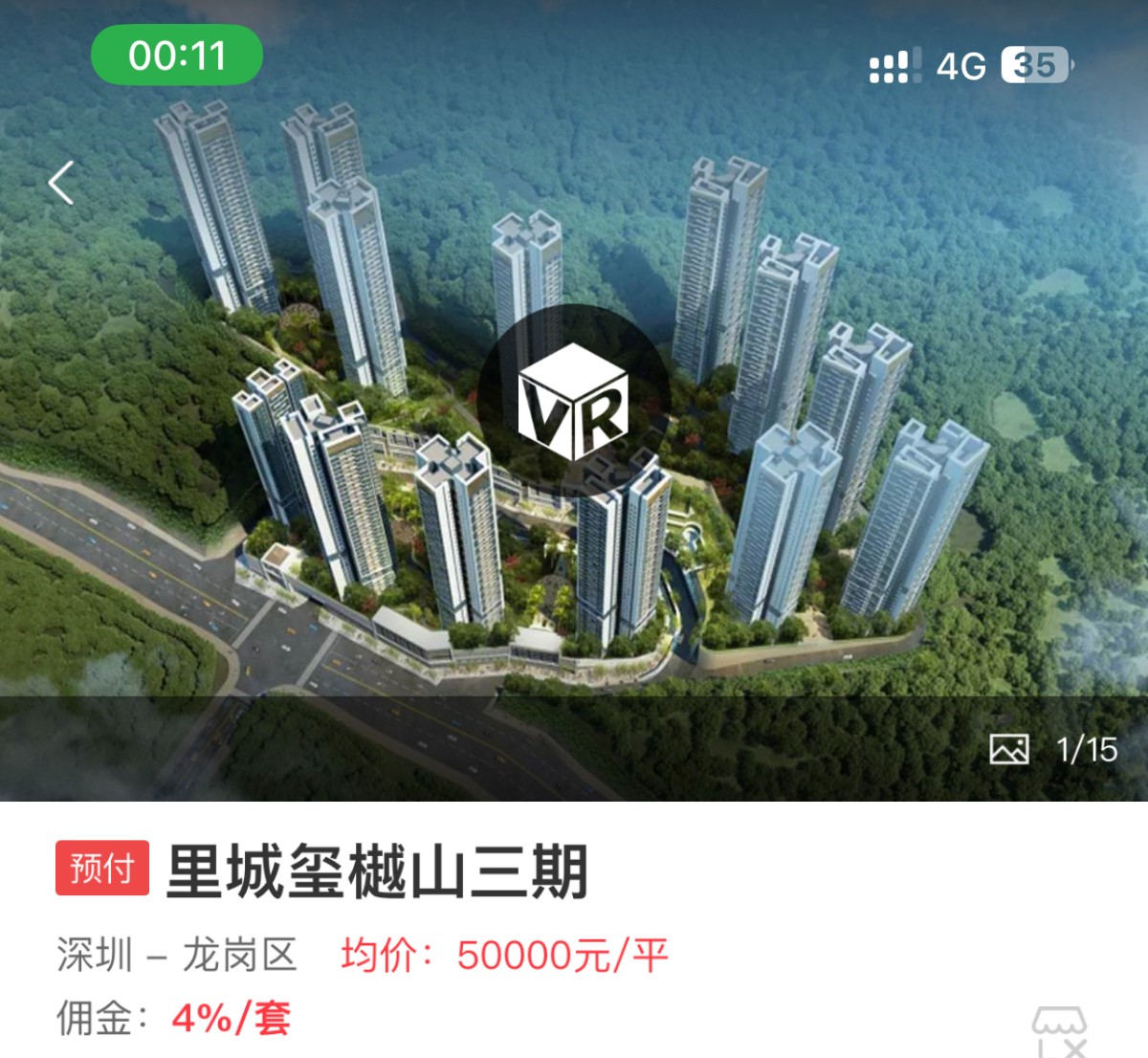This screenshot has height=1058, width=1148.
Task: Open the VR tour of the property
Action: click(573, 402)
